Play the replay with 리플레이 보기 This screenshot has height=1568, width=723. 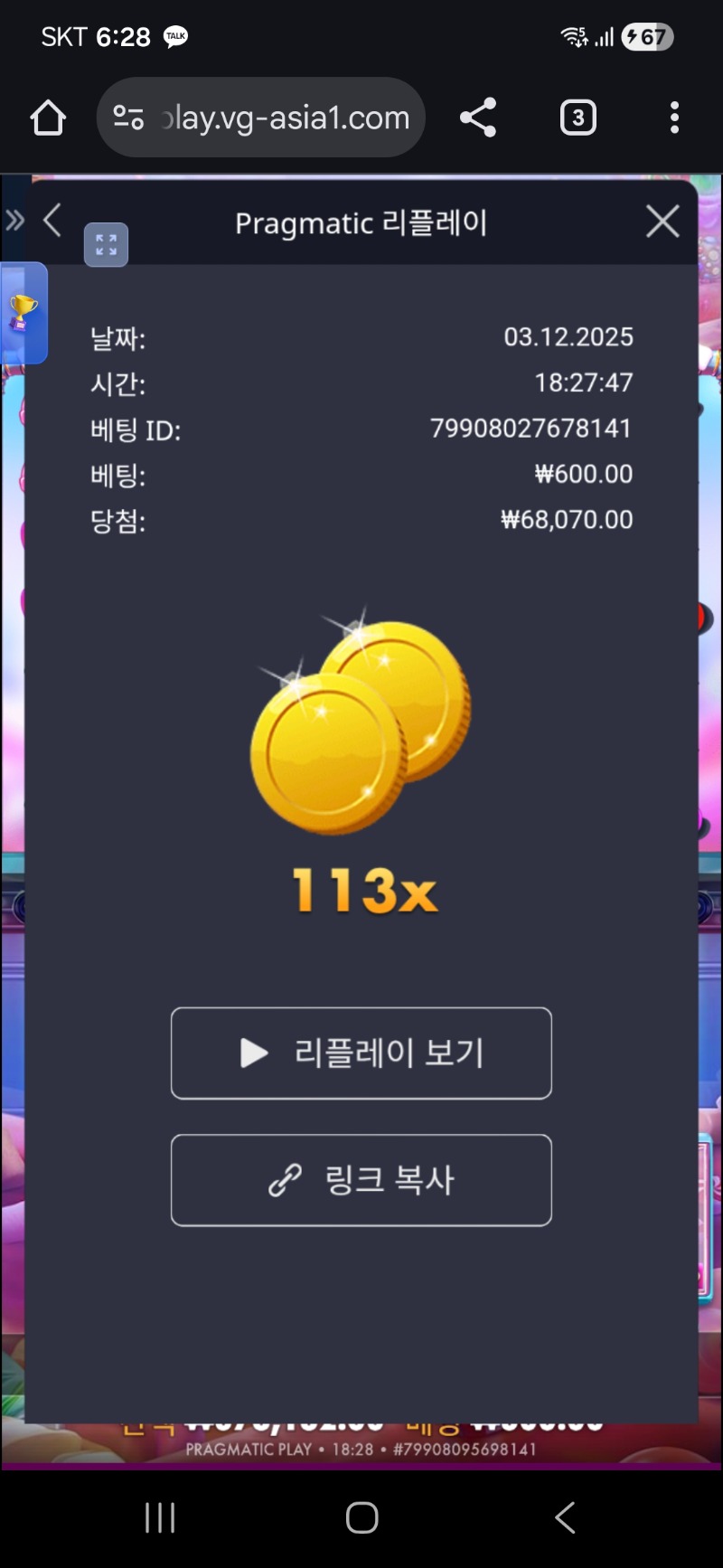(x=361, y=1053)
